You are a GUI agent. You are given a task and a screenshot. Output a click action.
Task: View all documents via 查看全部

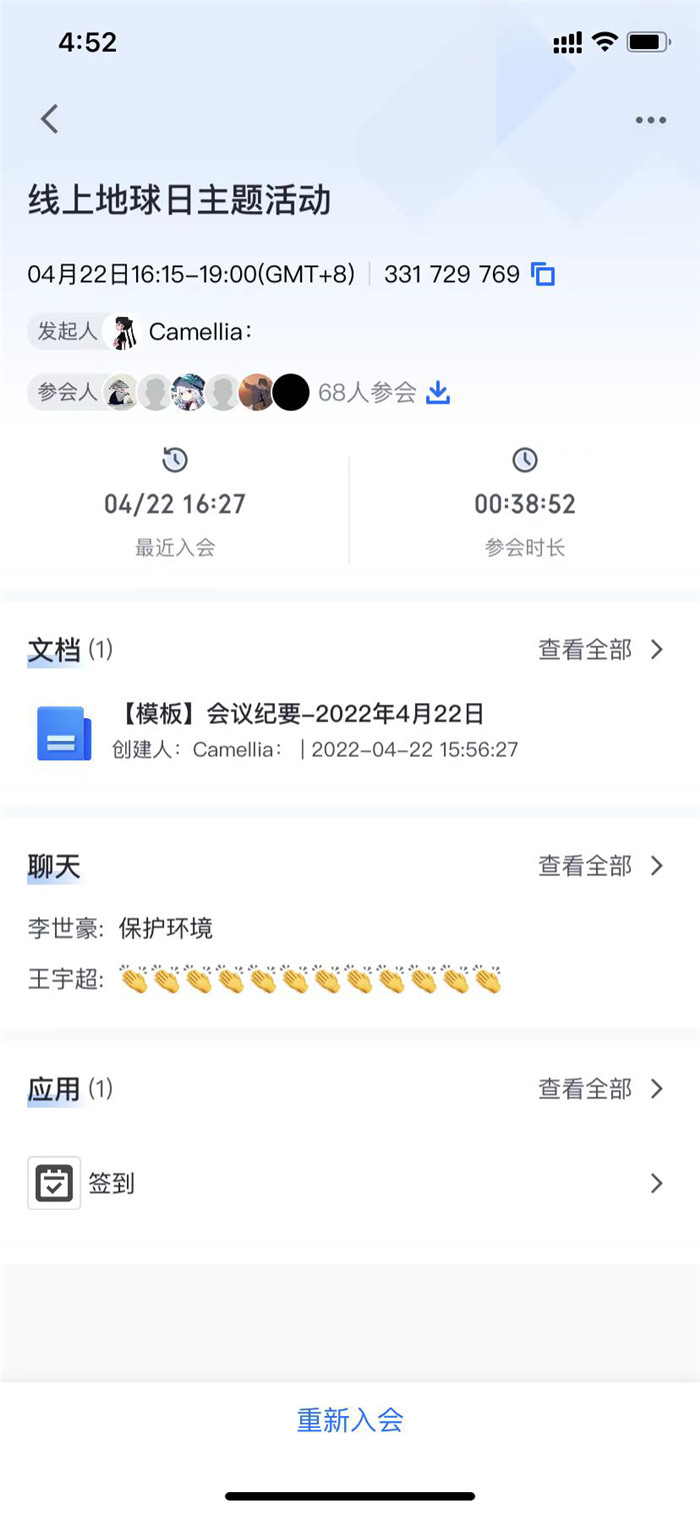pyautogui.click(x=600, y=650)
